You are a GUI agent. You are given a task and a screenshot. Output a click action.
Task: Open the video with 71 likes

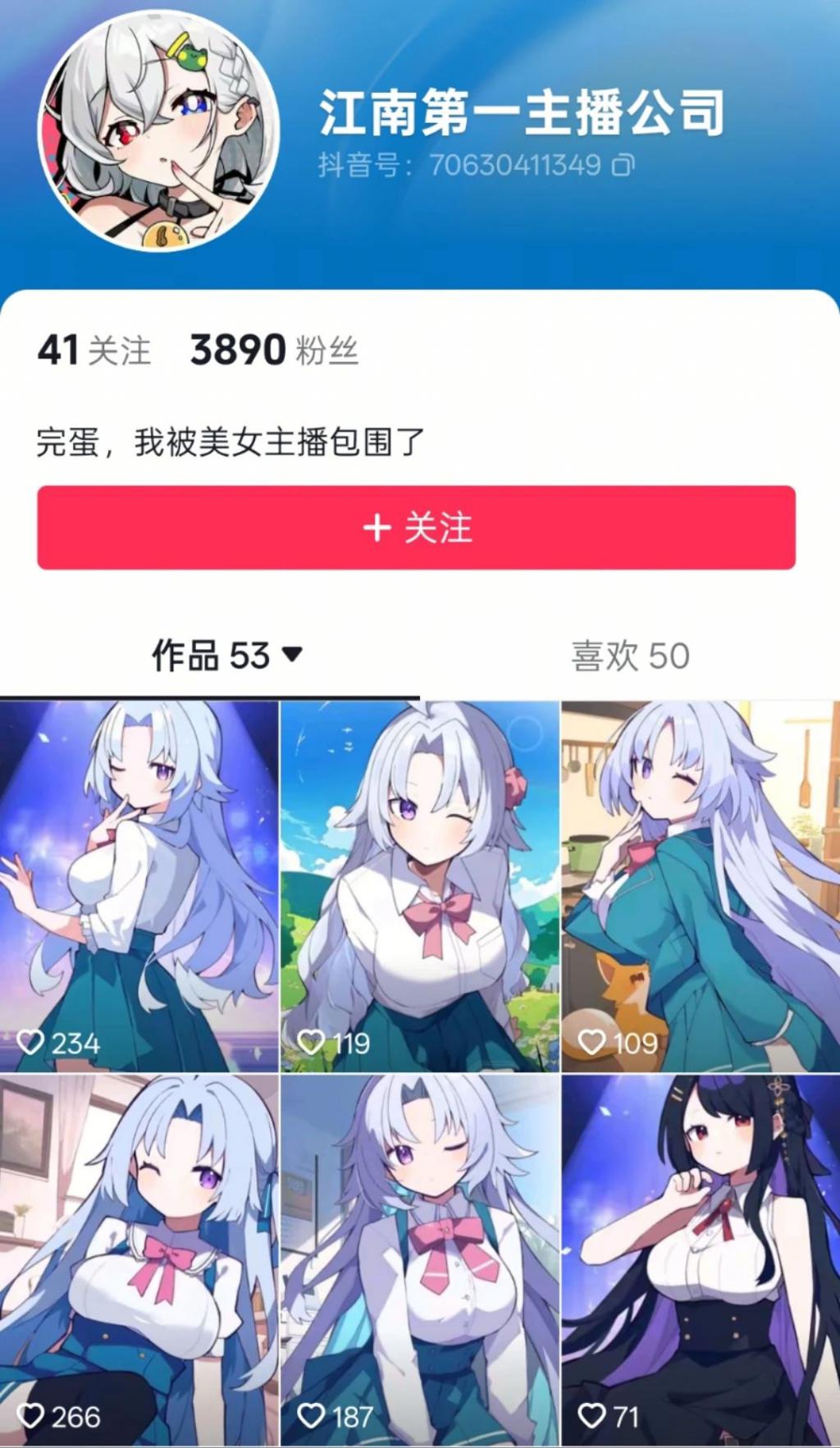[x=701, y=1259]
